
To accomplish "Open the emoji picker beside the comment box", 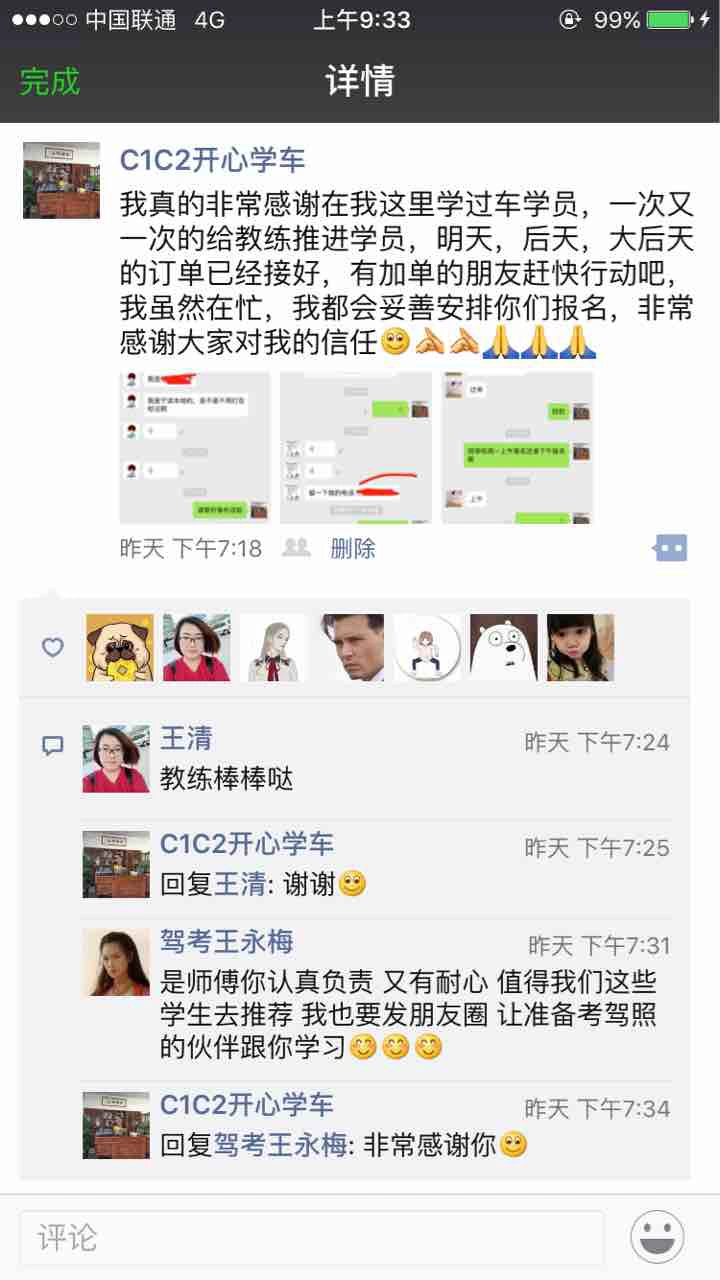I will (657, 1237).
